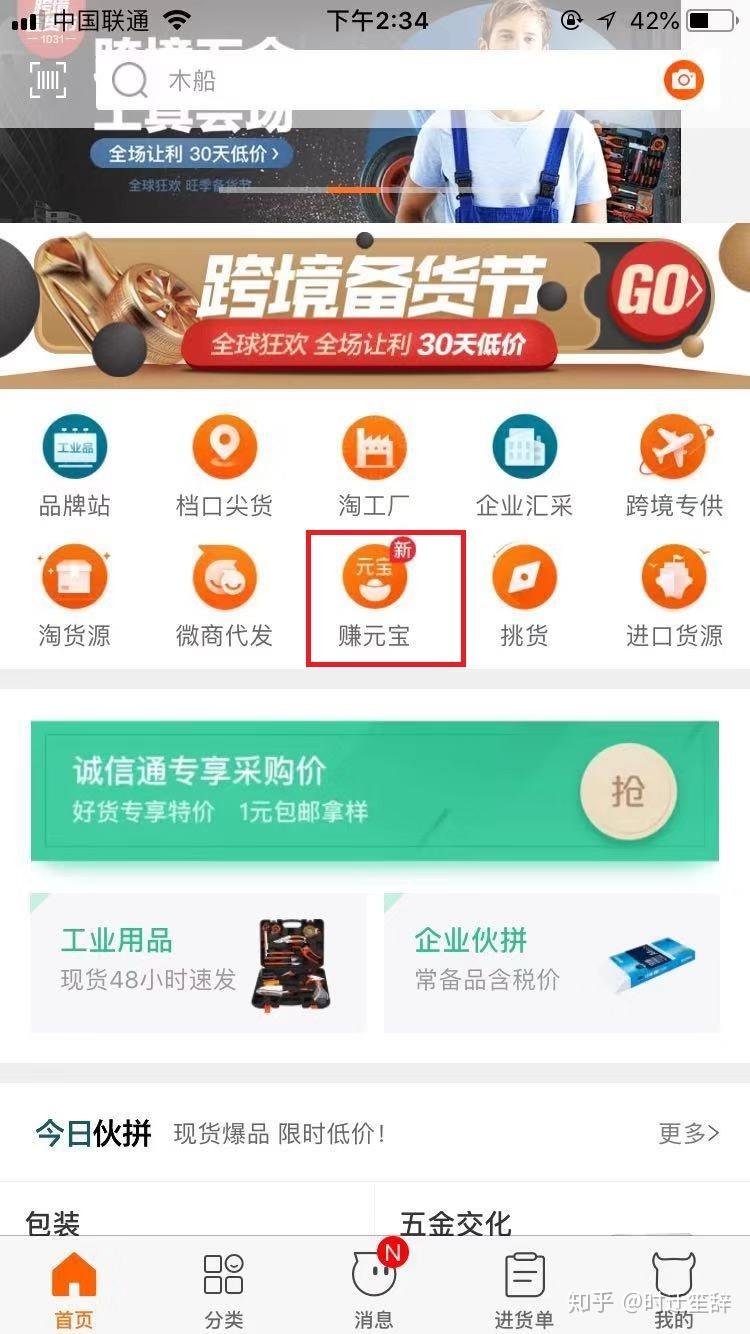View 更多 in 今日伙拼

point(688,1133)
